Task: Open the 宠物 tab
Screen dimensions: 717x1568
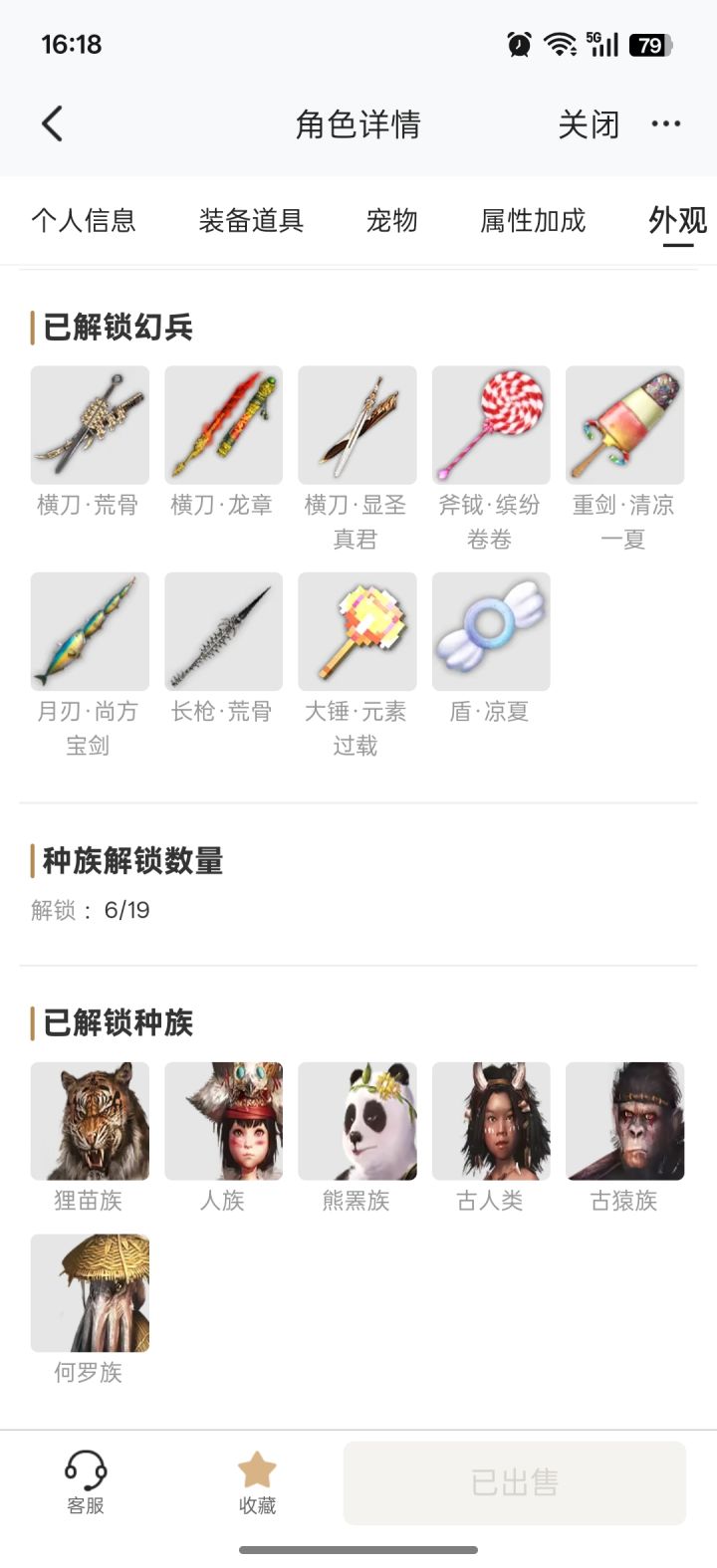Action: click(391, 220)
